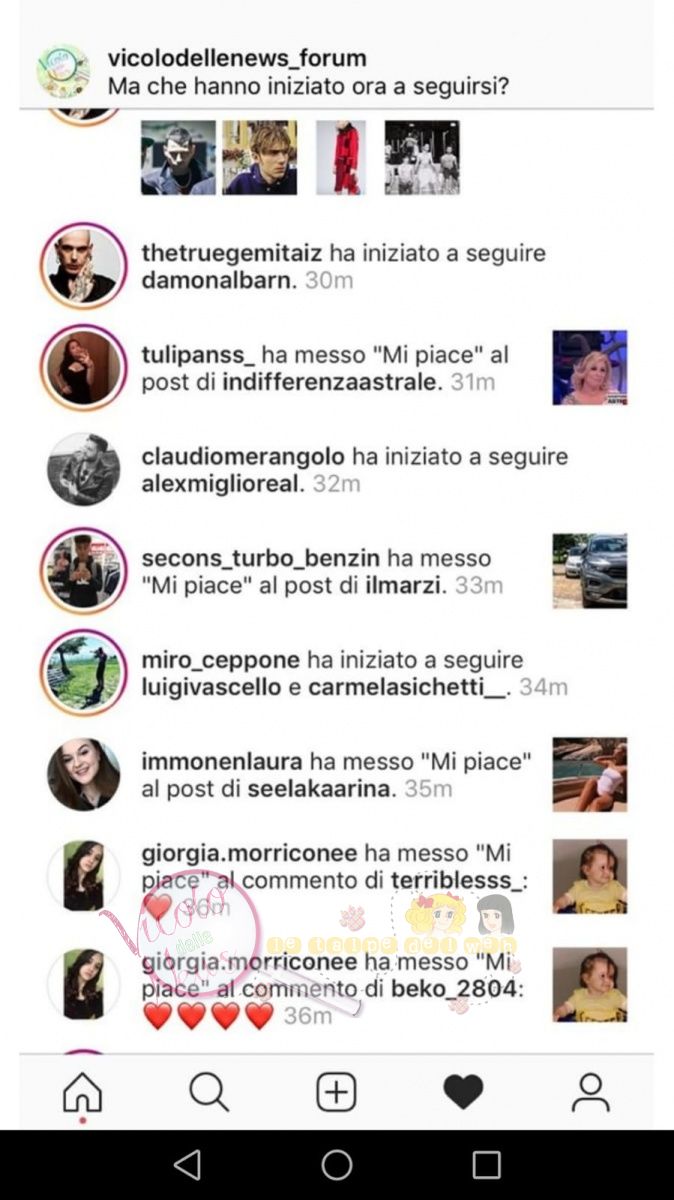Open the search and explore tab
Viewport: 674px width, 1200px height.
tap(209, 1092)
